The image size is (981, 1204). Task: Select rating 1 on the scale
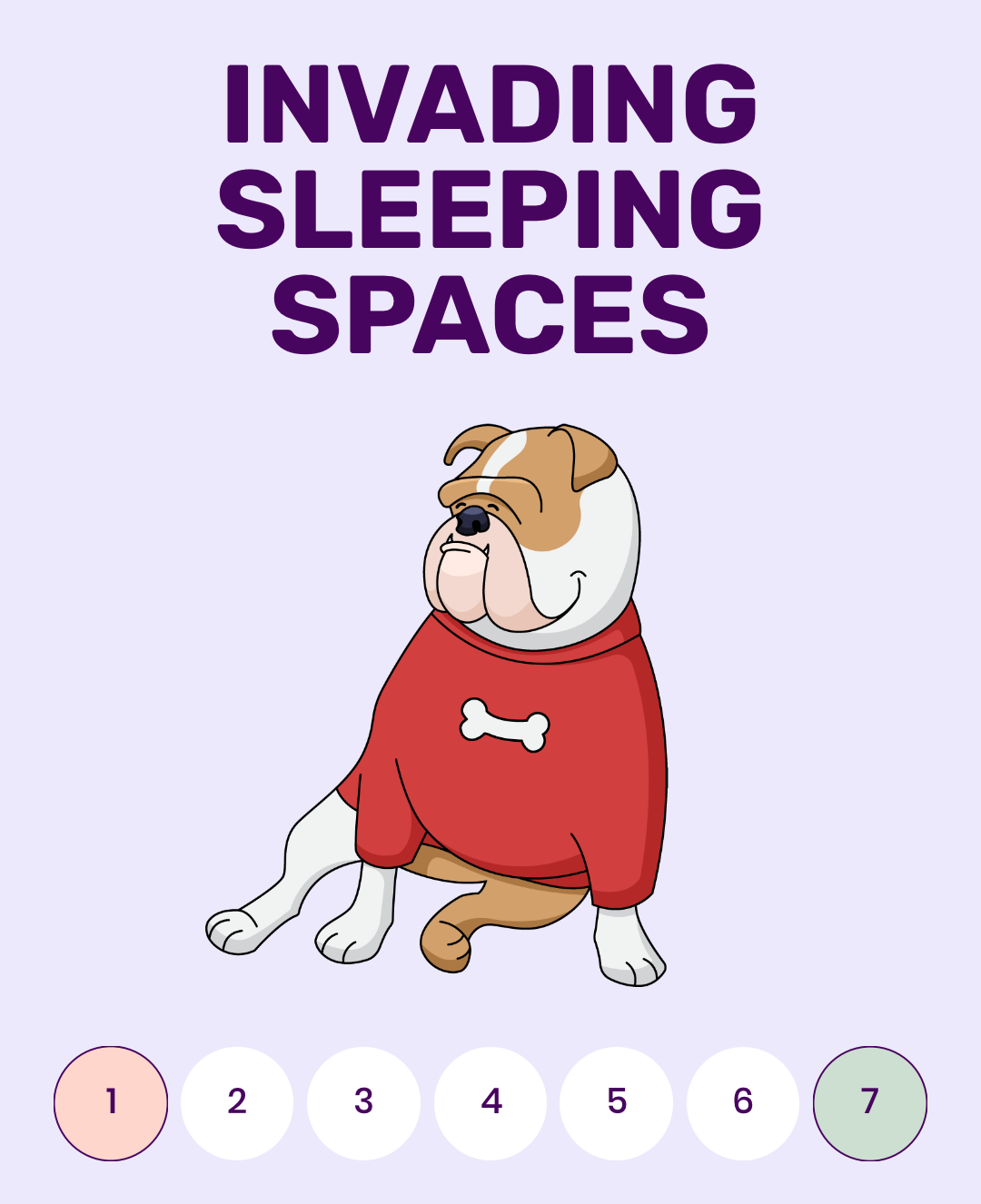click(111, 1103)
